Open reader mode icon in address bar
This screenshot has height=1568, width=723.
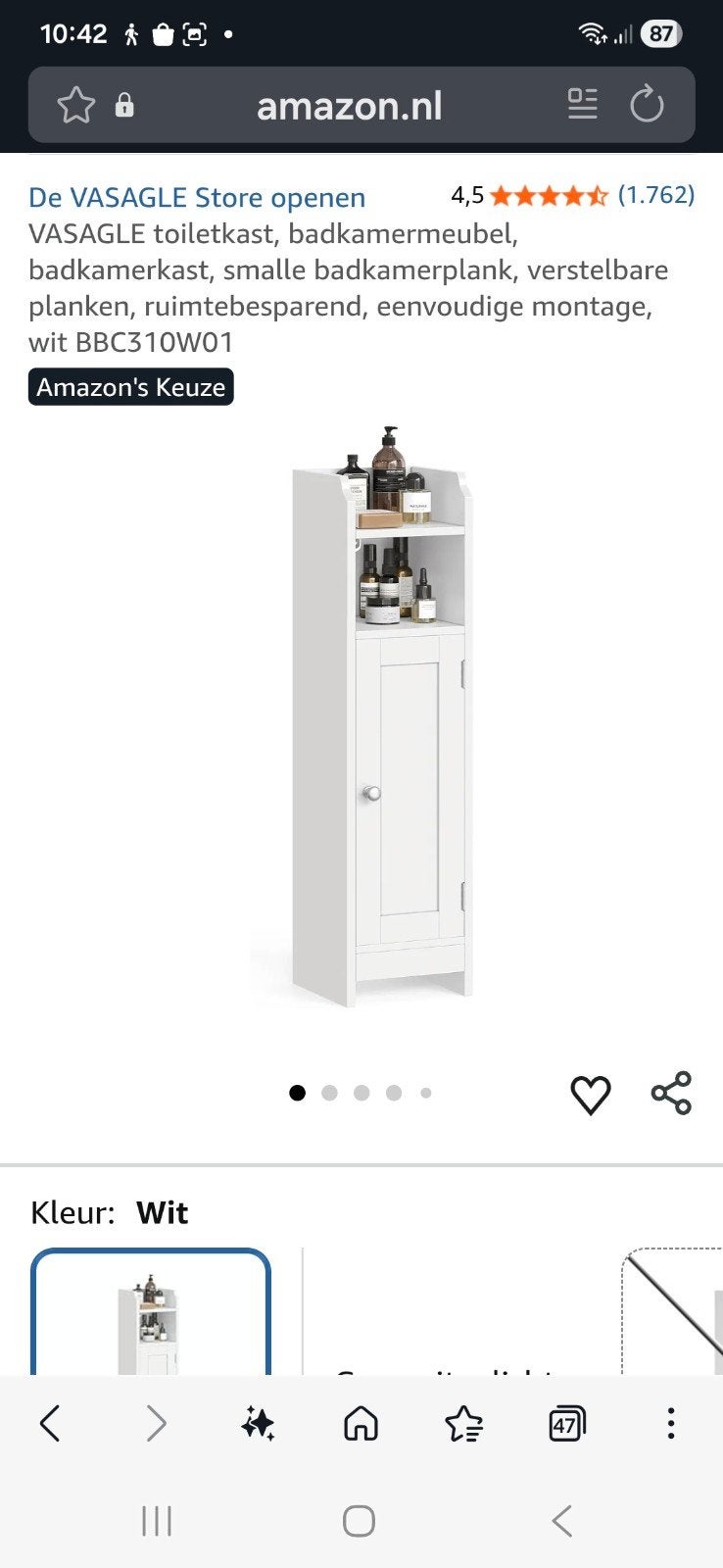583,104
